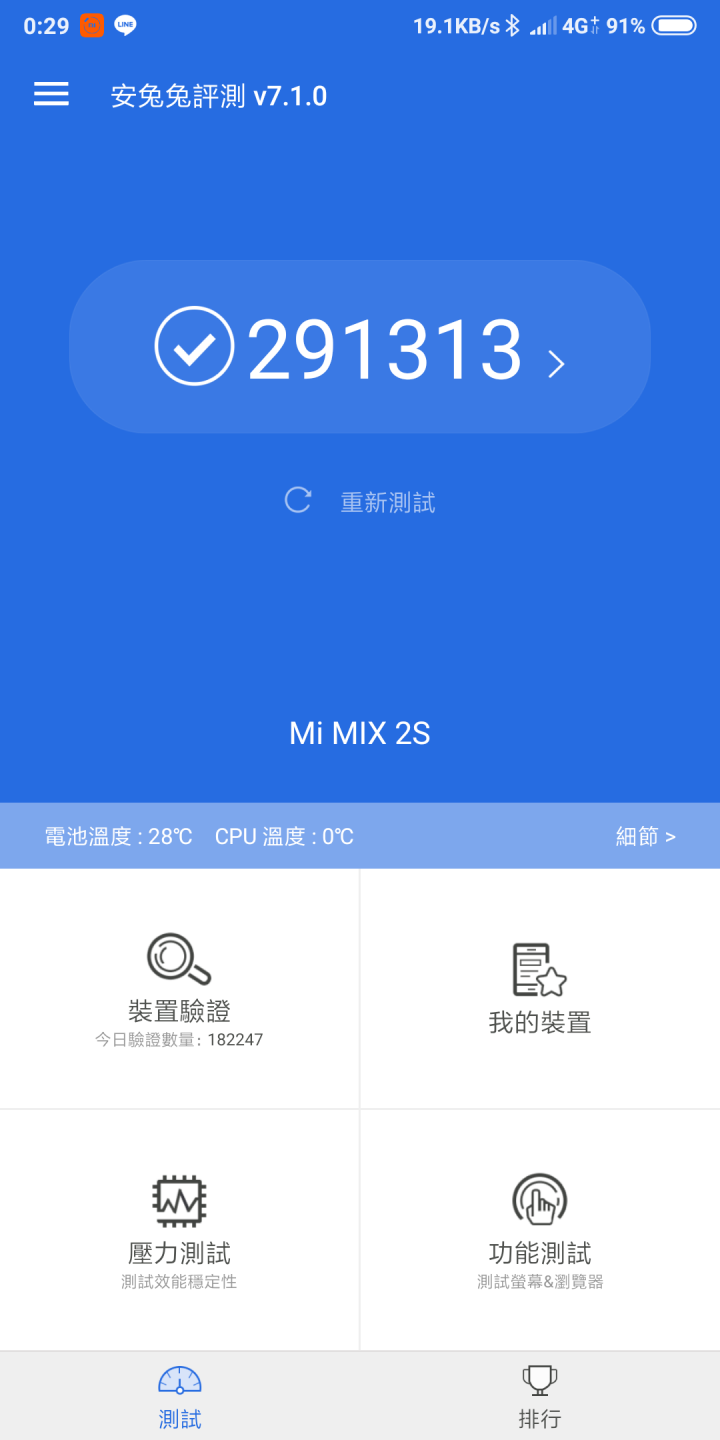Open 我的裝置 my device info
The image size is (720, 1440).
(540, 989)
